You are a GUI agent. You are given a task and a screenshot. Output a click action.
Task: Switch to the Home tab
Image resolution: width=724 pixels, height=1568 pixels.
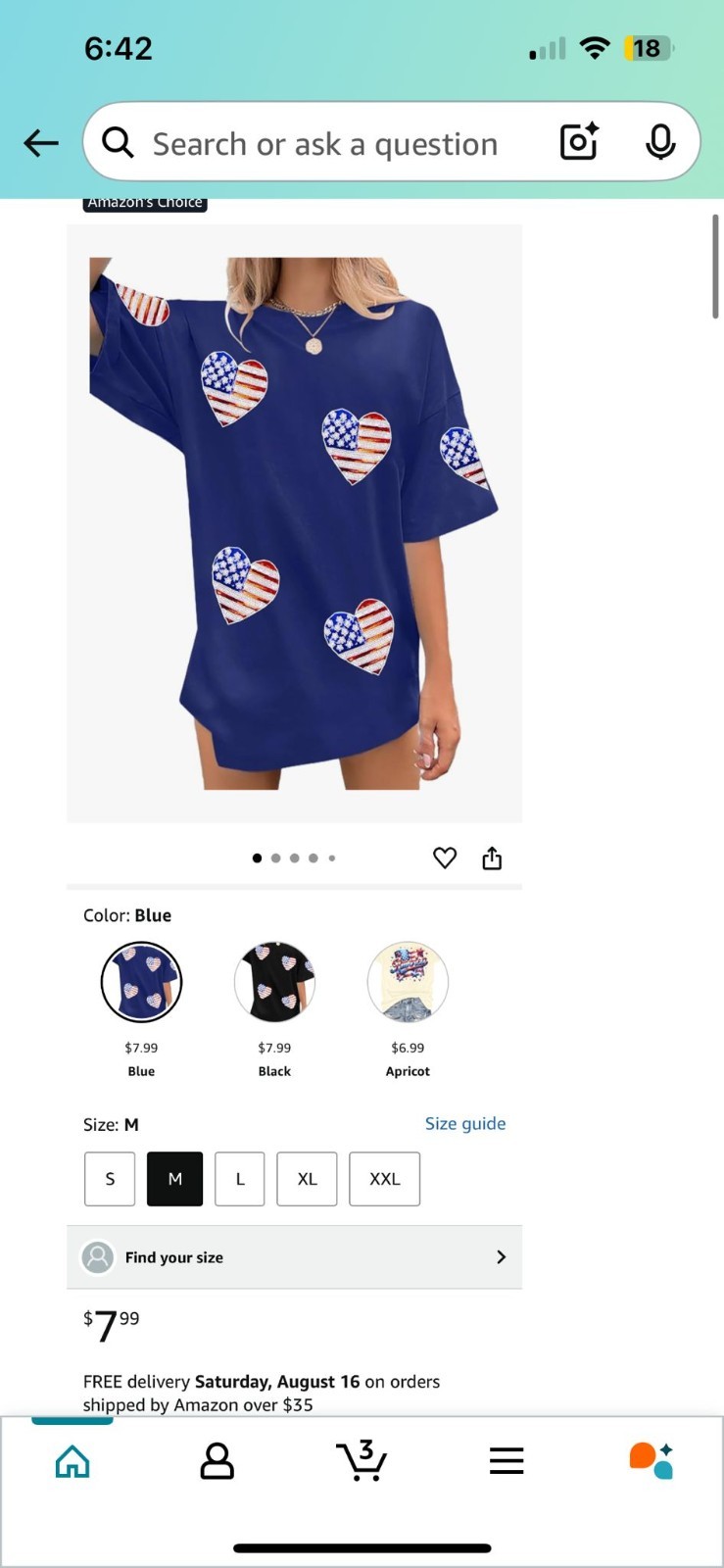72,1461
